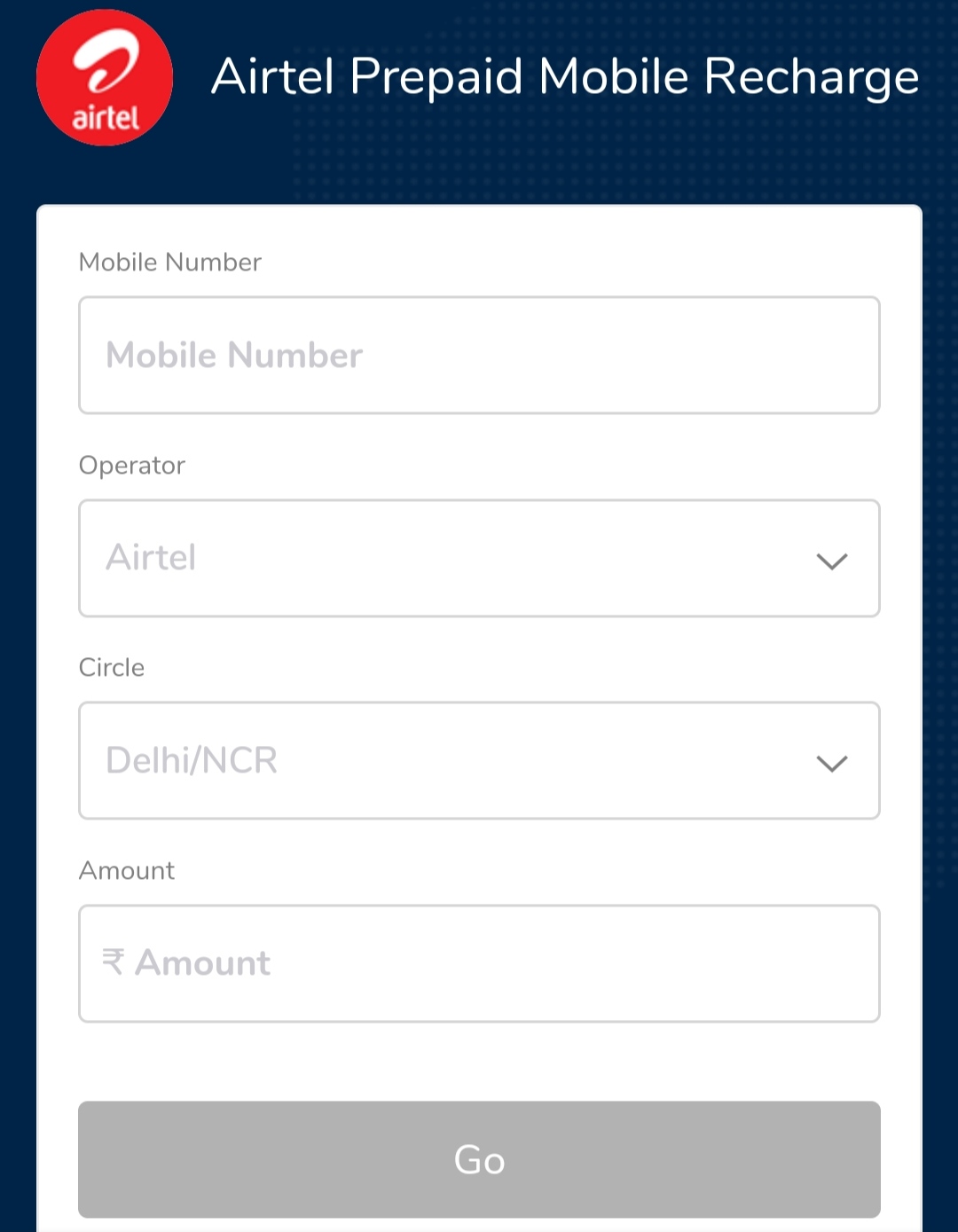
Task: Click the Airtel Prepaid Mobile Recharge heading
Action: pos(564,77)
